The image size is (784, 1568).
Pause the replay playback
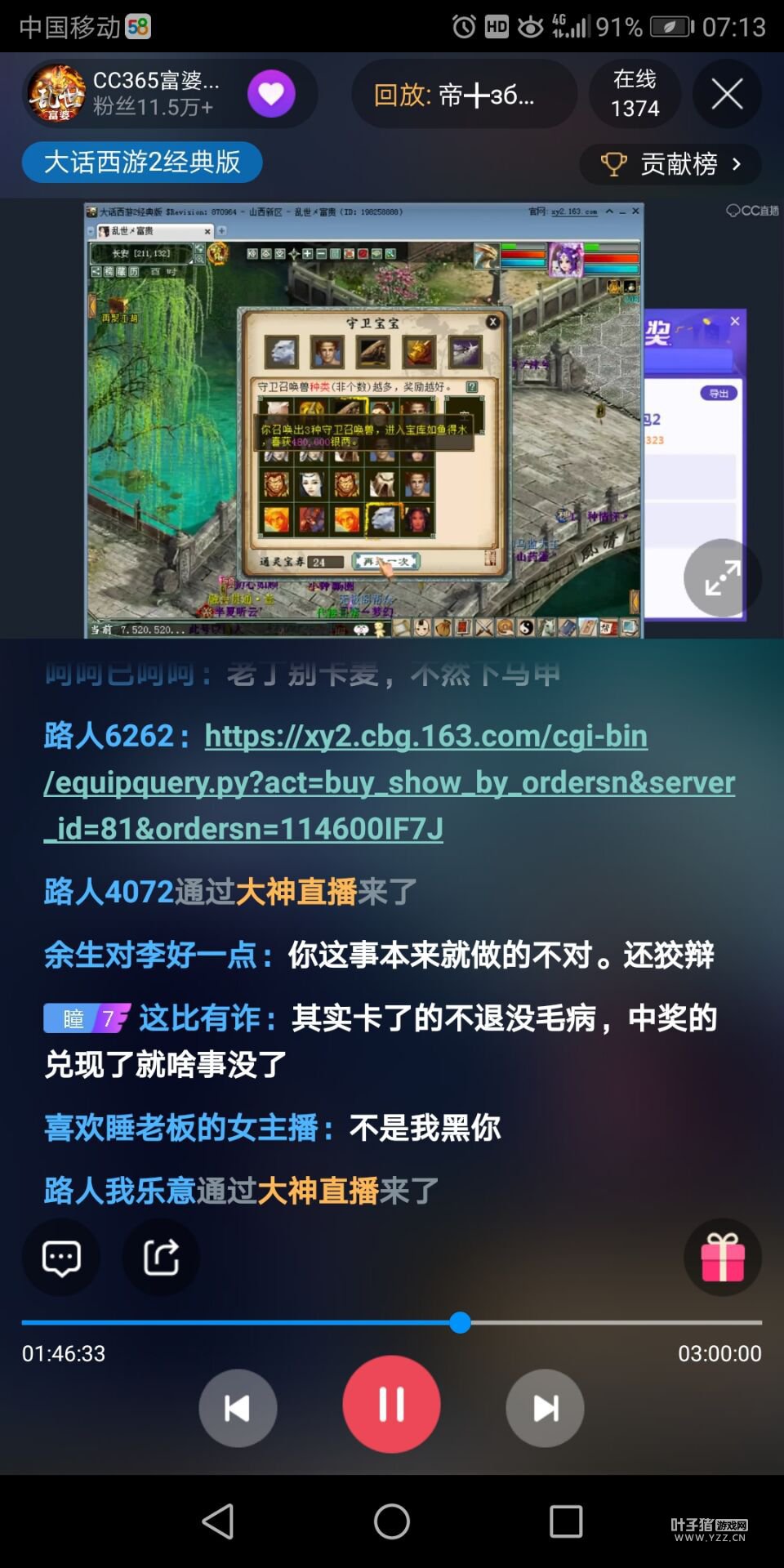tap(391, 1405)
